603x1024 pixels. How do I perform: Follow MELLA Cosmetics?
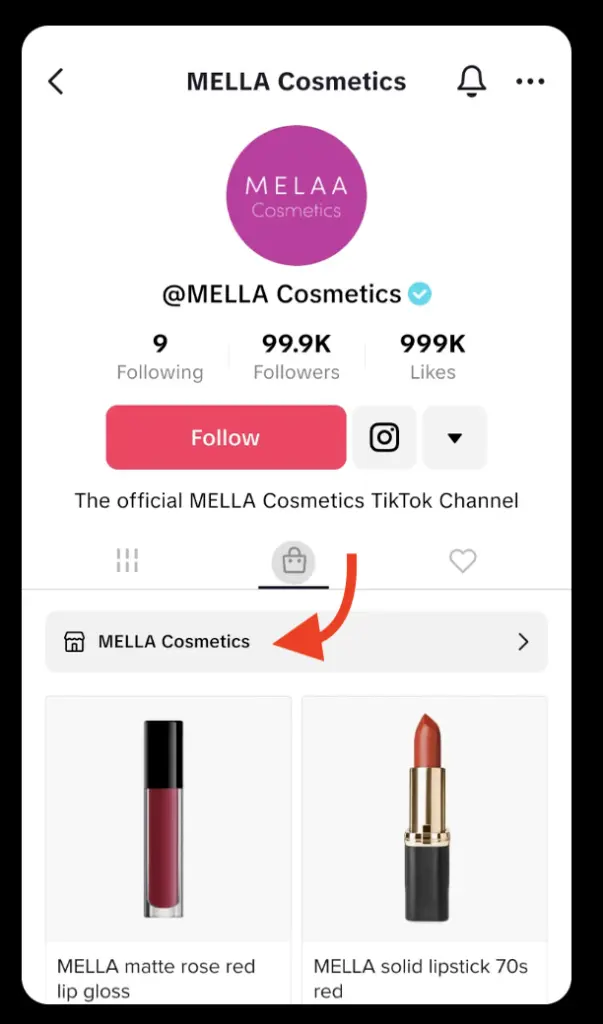coord(226,438)
